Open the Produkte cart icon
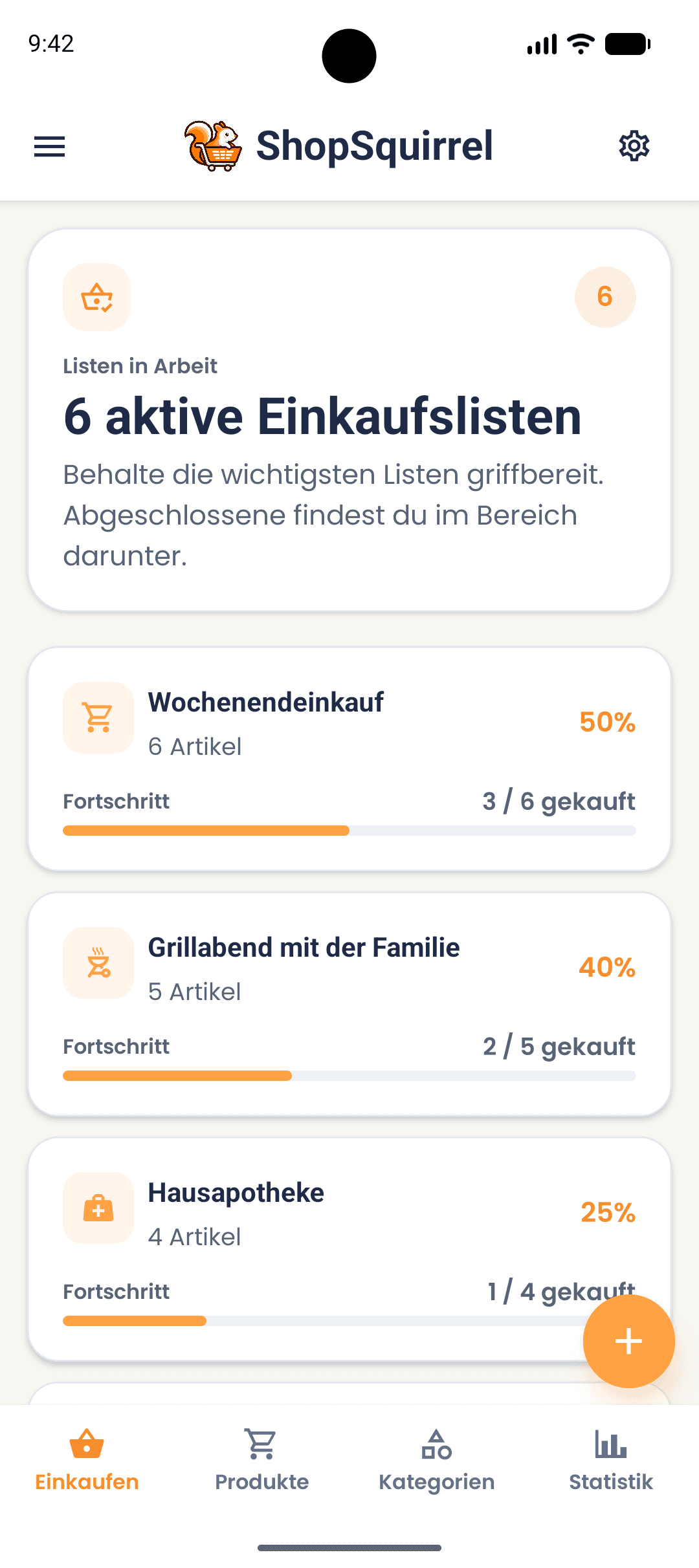Screen dimensions: 699x1568 click(261, 1445)
